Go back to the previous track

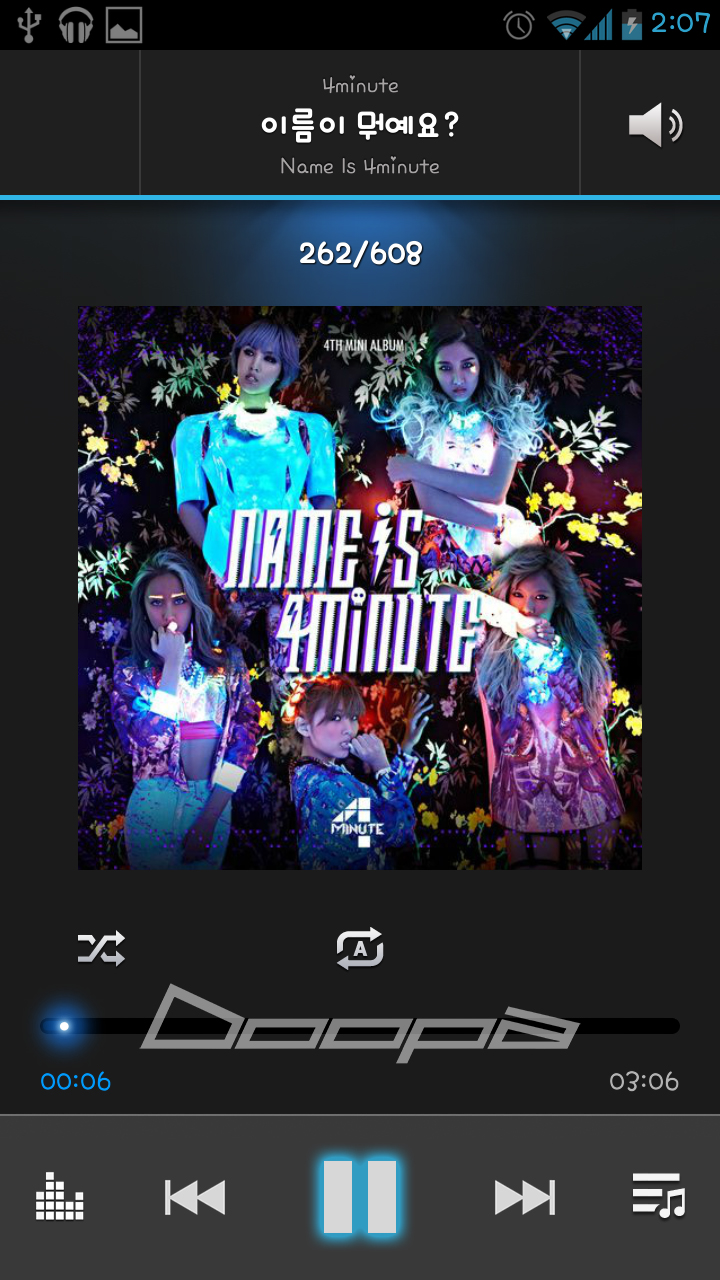pyautogui.click(x=195, y=1197)
